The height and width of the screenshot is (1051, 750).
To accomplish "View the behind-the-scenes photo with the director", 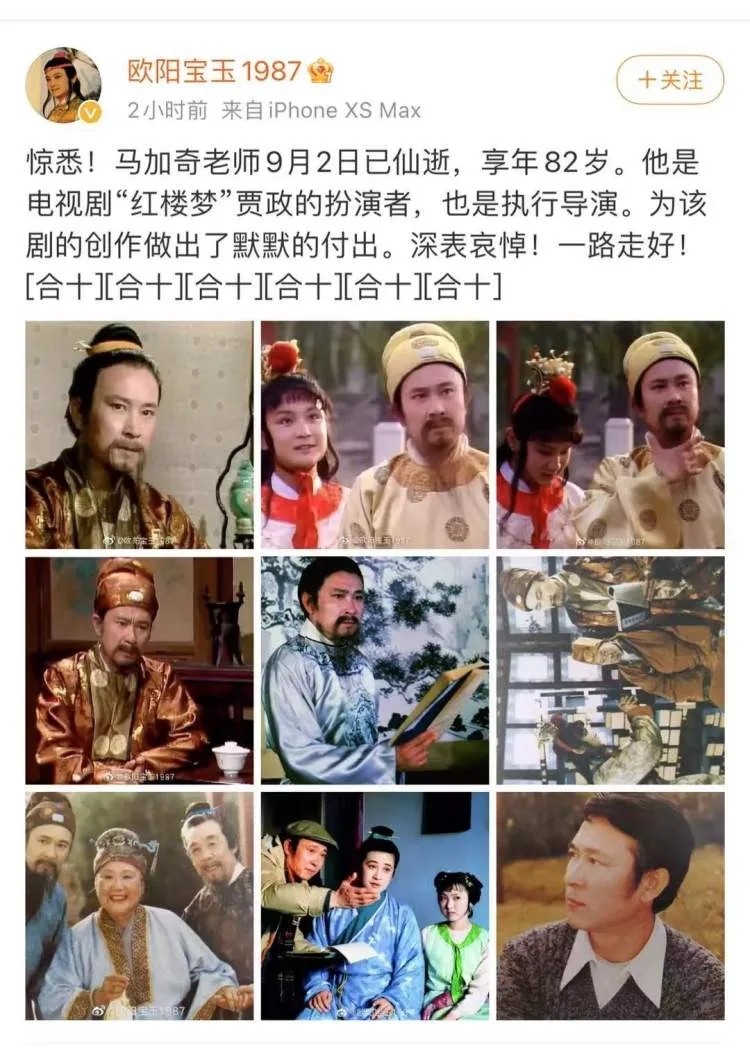I will 375,906.
